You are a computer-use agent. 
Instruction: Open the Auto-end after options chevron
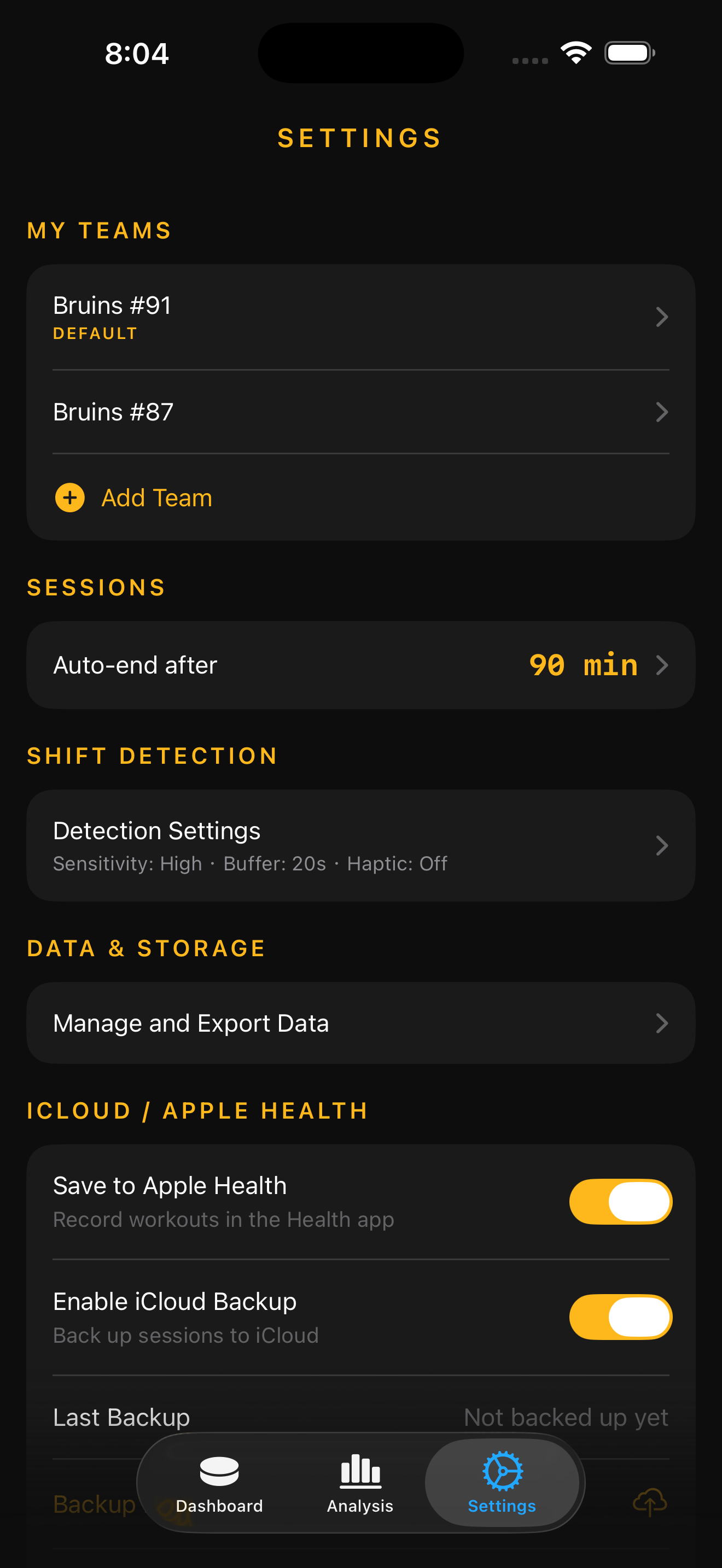(x=662, y=665)
